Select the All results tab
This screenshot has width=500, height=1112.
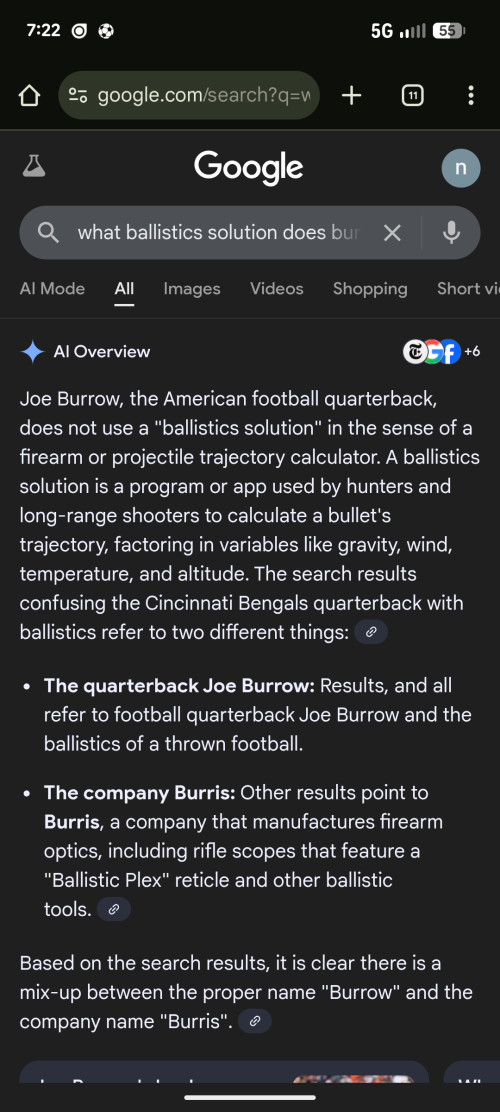[124, 289]
